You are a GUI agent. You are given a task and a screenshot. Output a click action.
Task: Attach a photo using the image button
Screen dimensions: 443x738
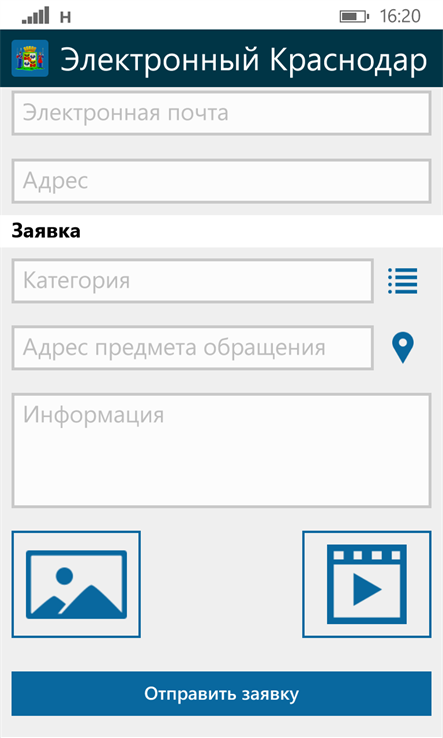(x=76, y=584)
